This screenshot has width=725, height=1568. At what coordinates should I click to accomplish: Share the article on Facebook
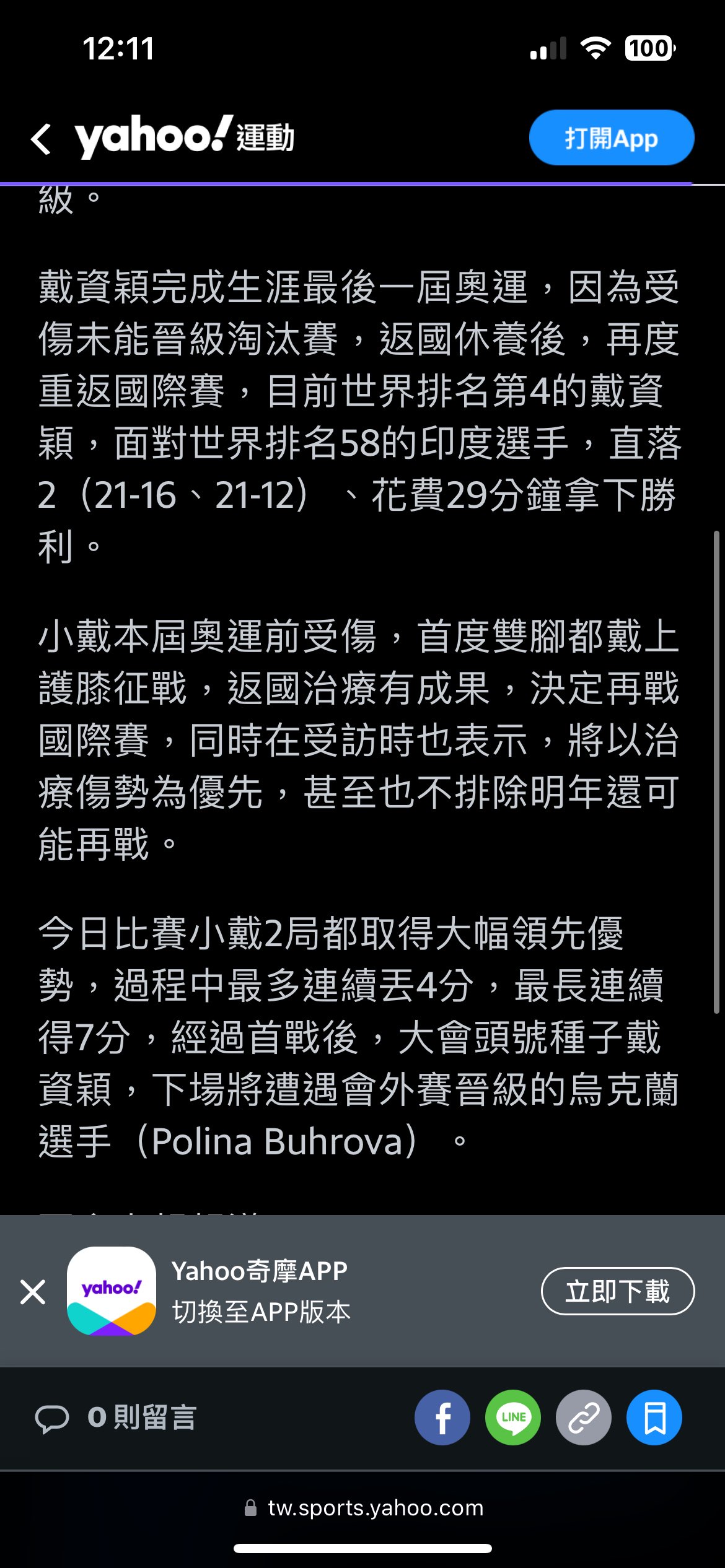click(442, 1418)
